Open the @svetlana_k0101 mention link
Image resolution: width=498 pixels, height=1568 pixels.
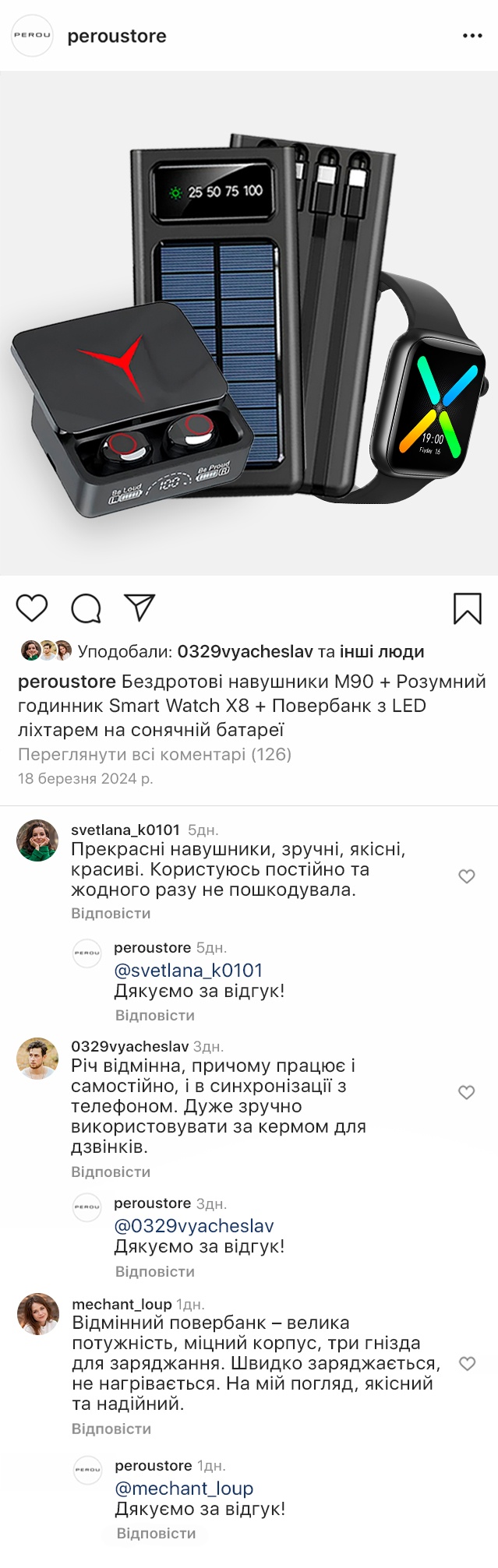(188, 971)
